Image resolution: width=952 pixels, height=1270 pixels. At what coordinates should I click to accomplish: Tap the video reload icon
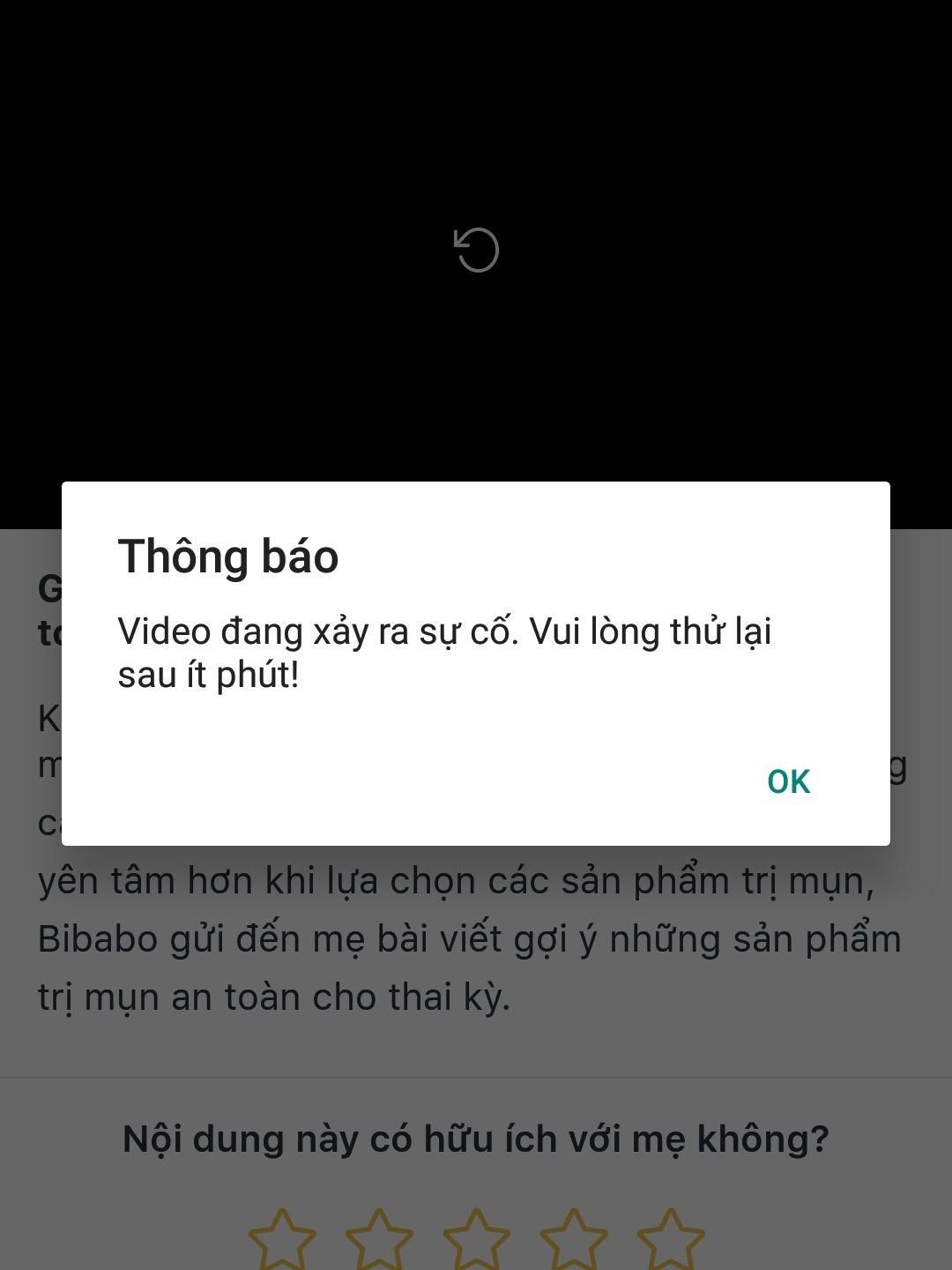[x=477, y=250]
